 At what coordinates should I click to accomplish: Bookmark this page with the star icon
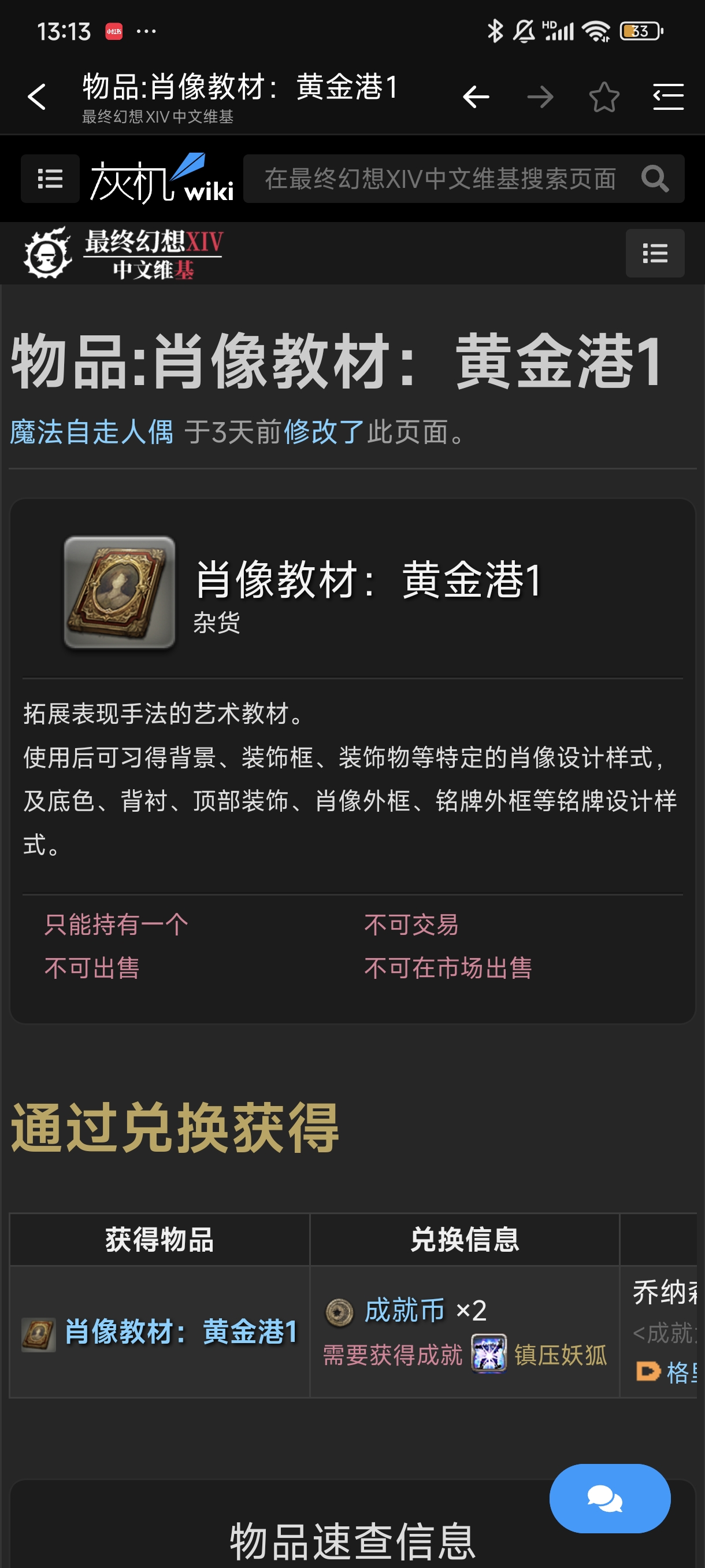point(603,97)
